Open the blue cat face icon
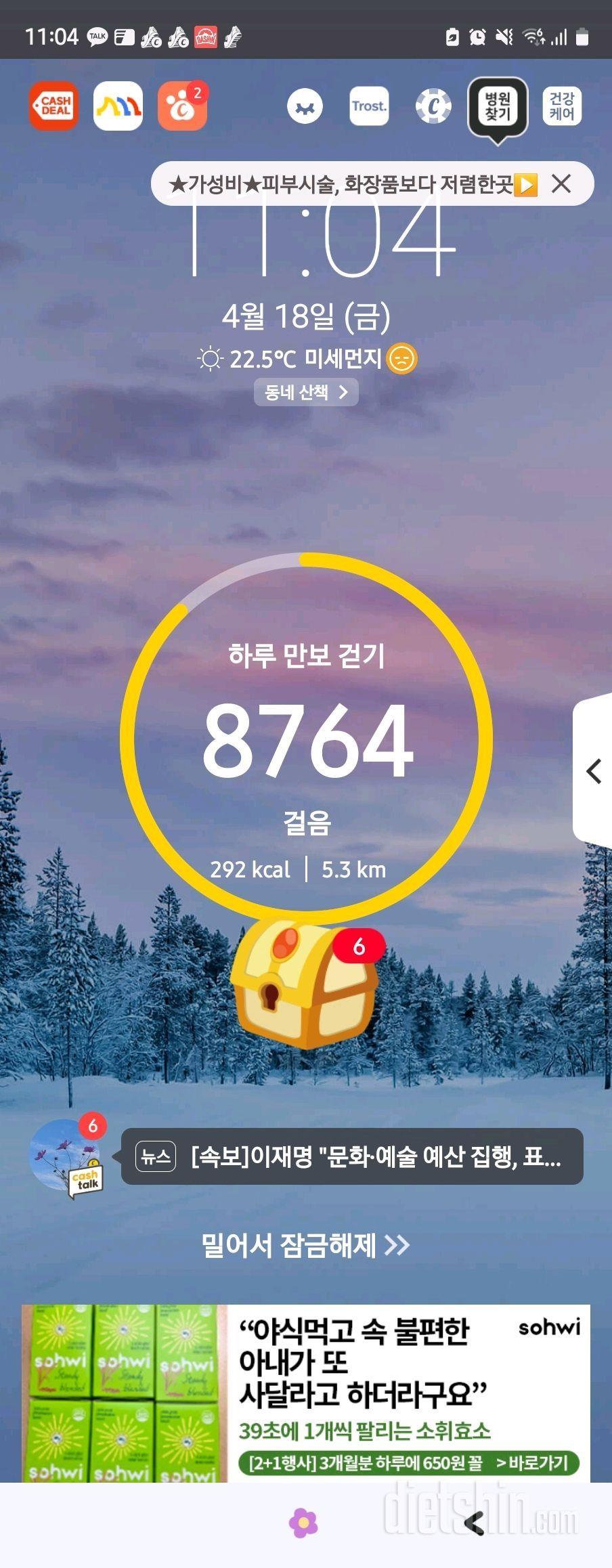 pos(305,106)
